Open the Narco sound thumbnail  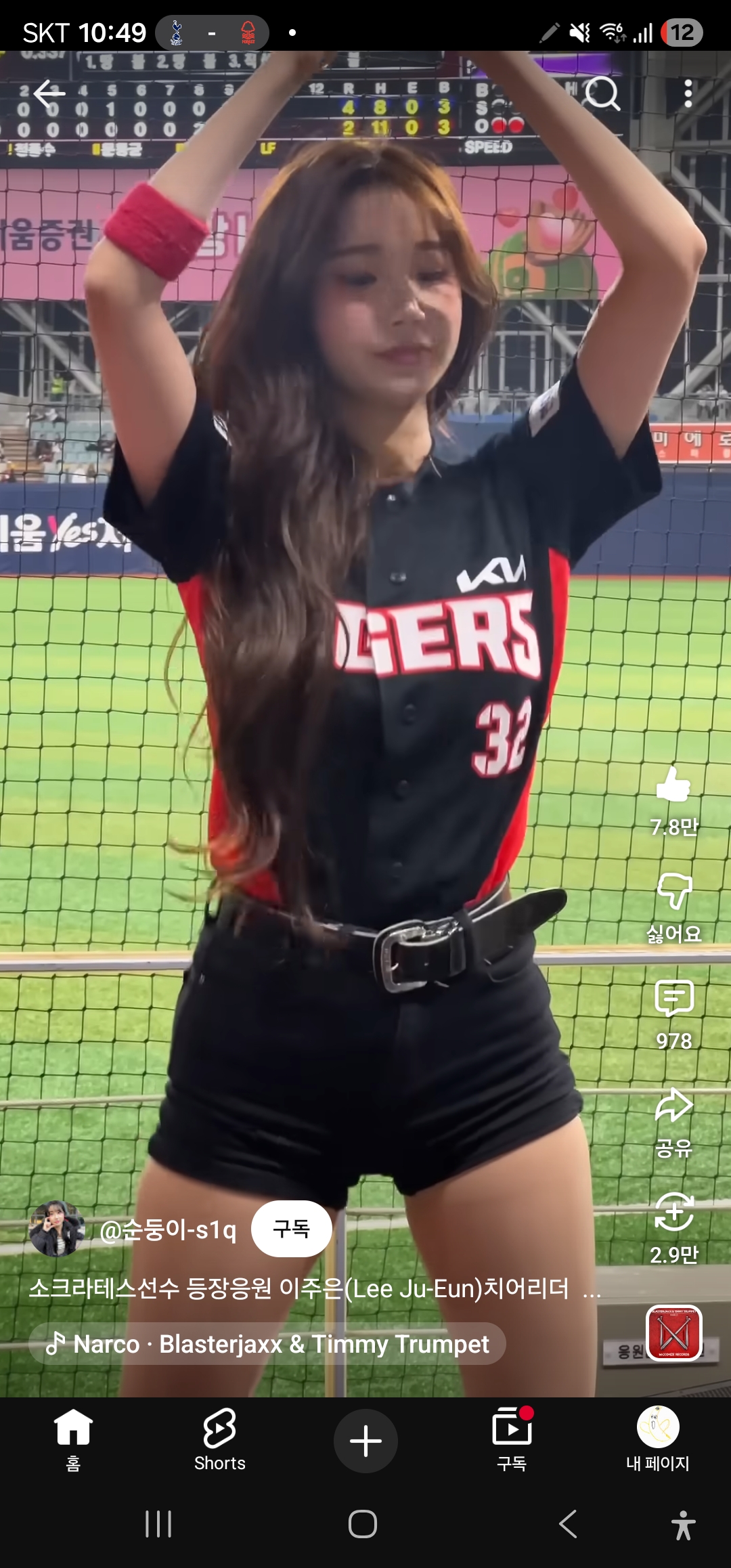click(673, 1333)
